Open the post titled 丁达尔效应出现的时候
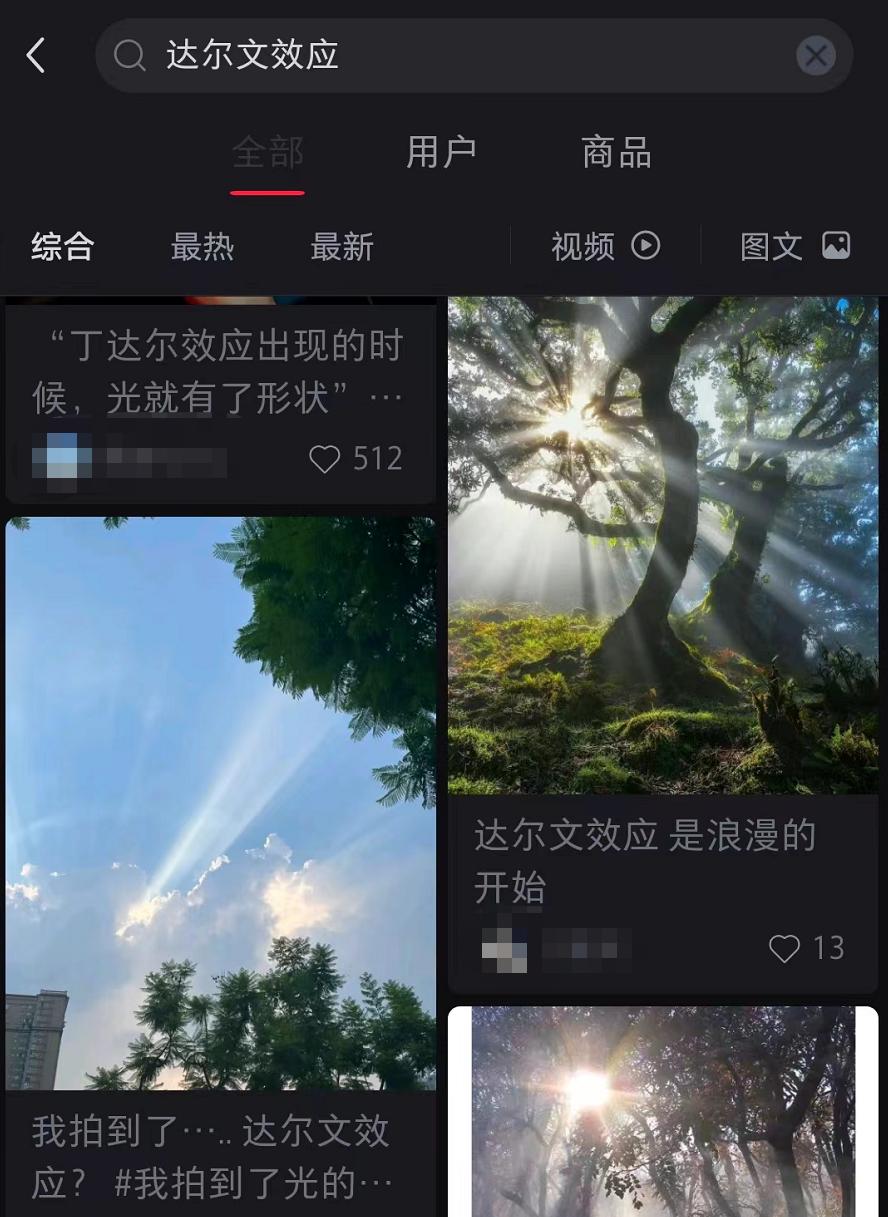Screen dimensions: 888x1217 click(x=218, y=372)
